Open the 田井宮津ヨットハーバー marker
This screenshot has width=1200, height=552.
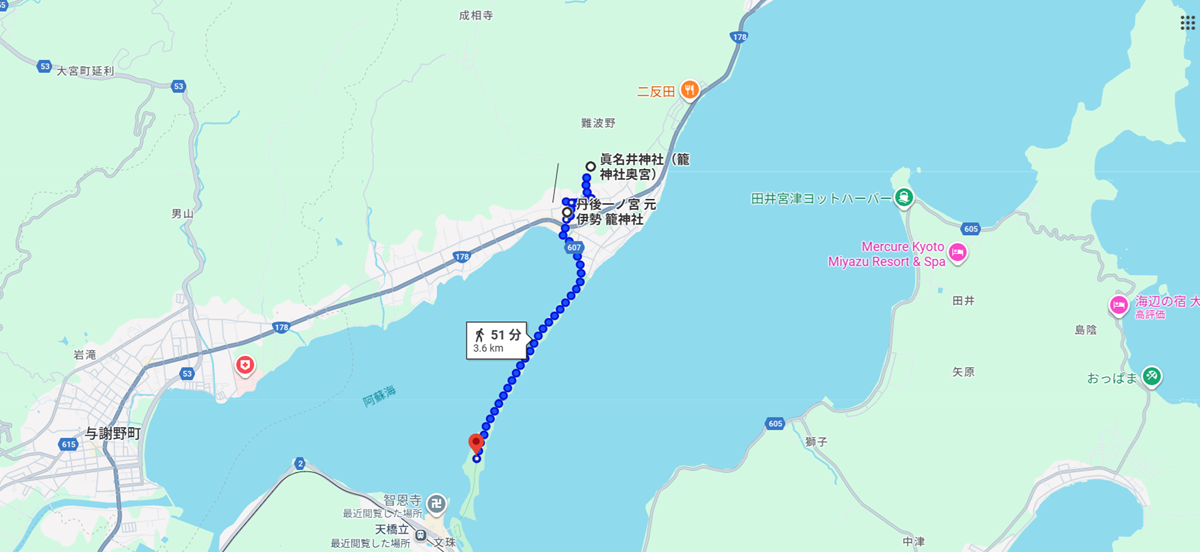tap(903, 197)
